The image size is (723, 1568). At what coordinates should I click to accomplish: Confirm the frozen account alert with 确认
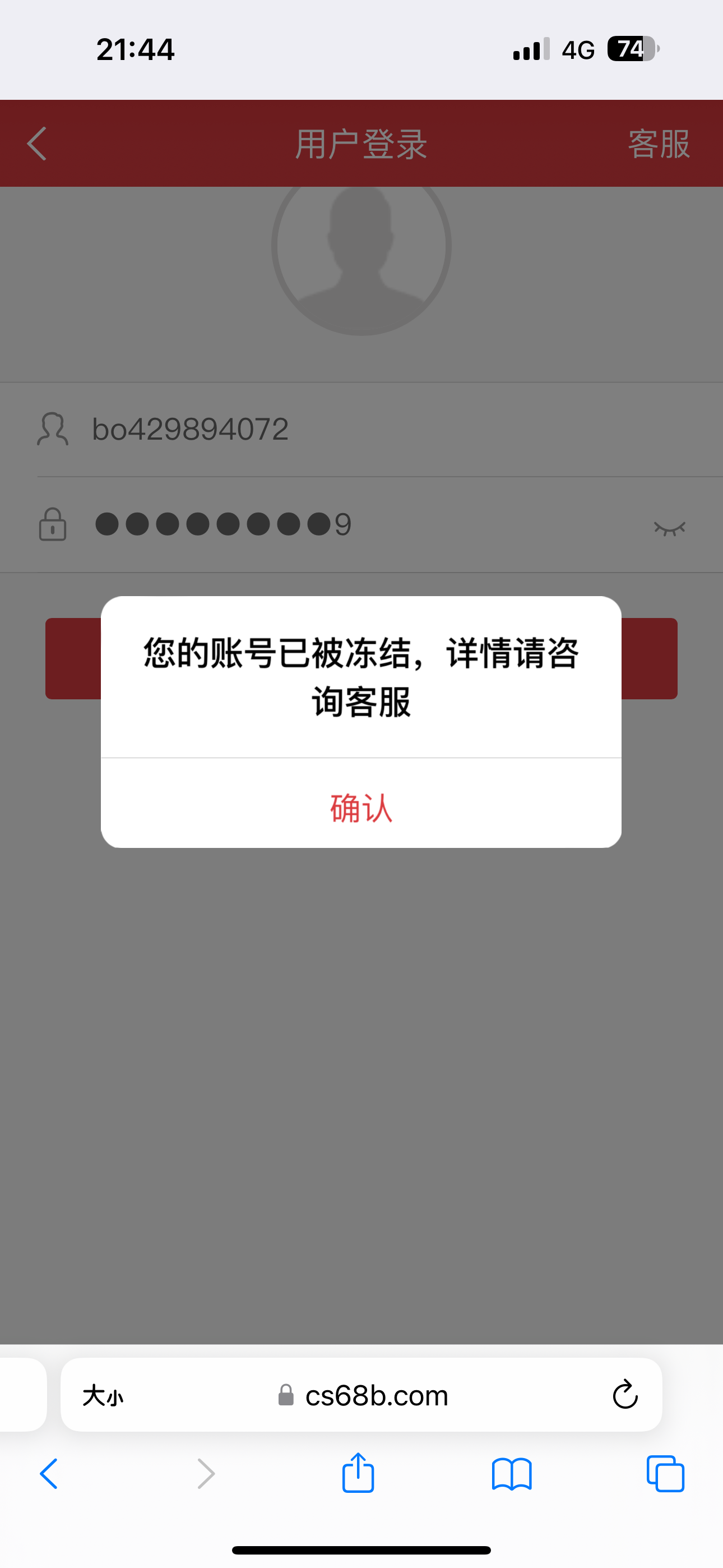(361, 809)
